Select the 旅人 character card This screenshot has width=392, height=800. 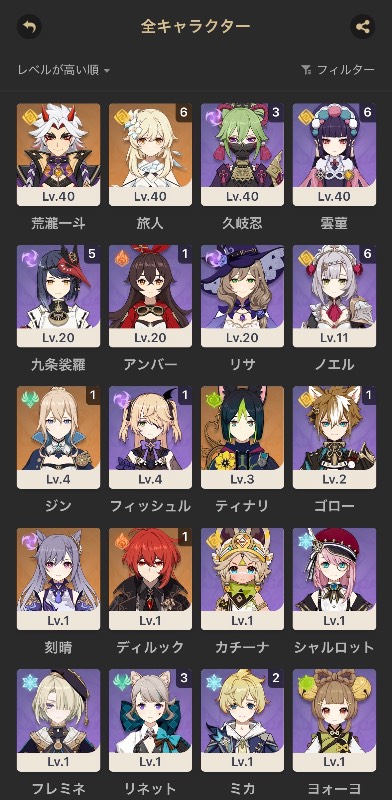[x=151, y=155]
